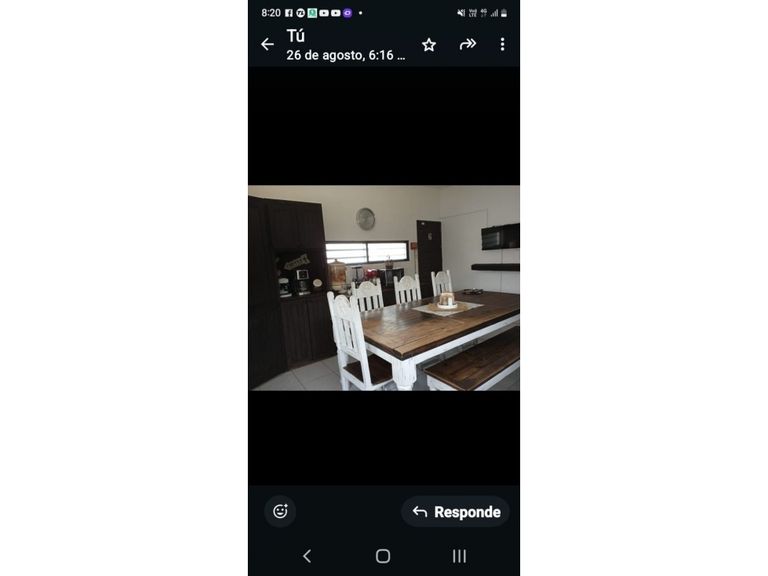Screen dimensions: 768x576
Task: Tap the system home button
Action: pos(383,556)
